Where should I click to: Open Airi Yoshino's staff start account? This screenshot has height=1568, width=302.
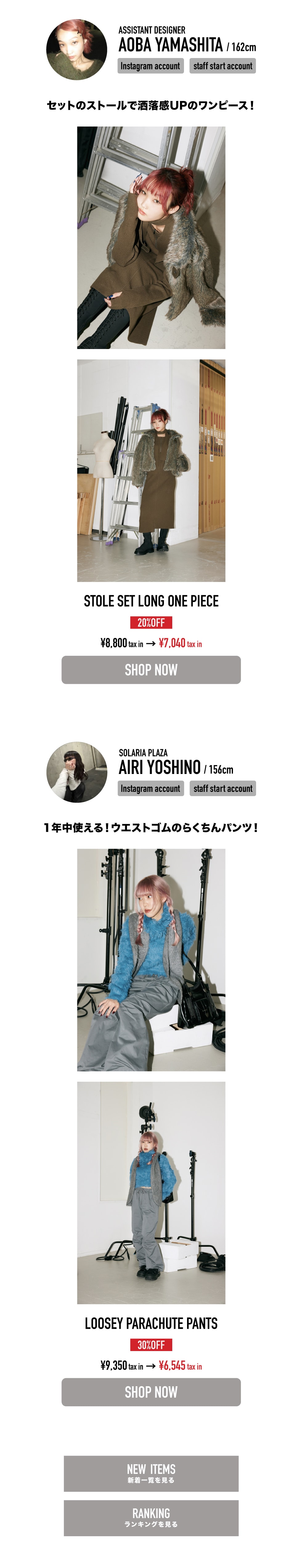(x=222, y=788)
